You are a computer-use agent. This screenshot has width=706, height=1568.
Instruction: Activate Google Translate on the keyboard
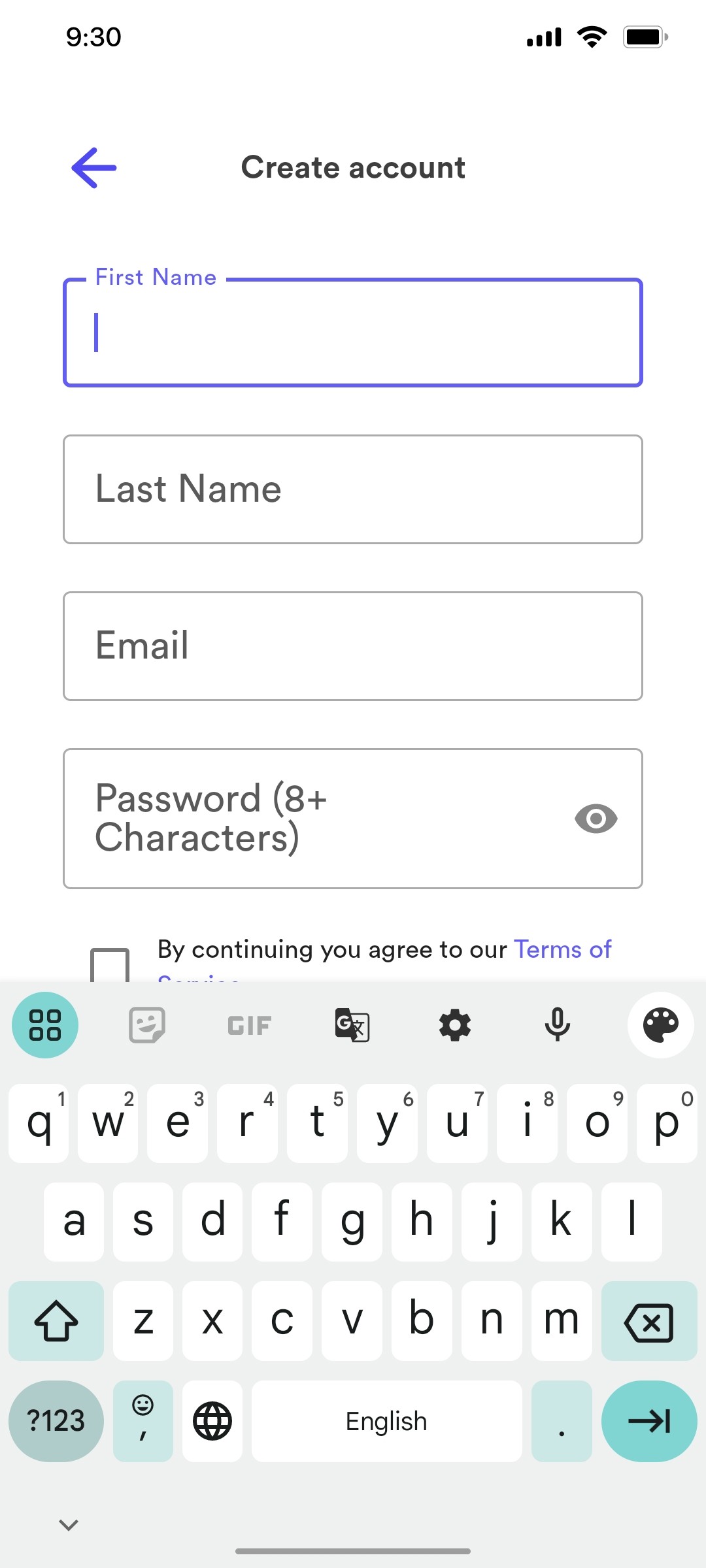point(352,1024)
